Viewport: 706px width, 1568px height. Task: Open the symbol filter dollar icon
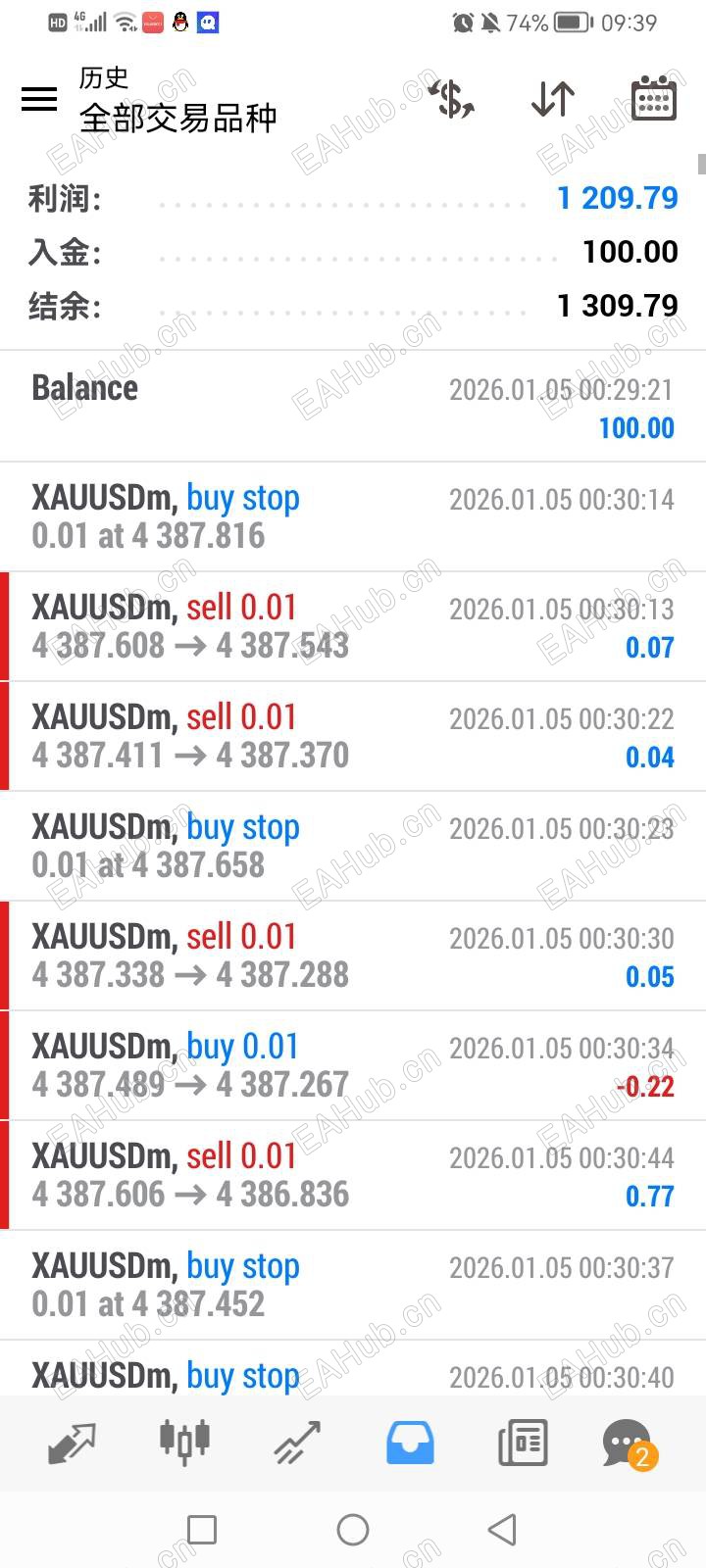pos(452,99)
